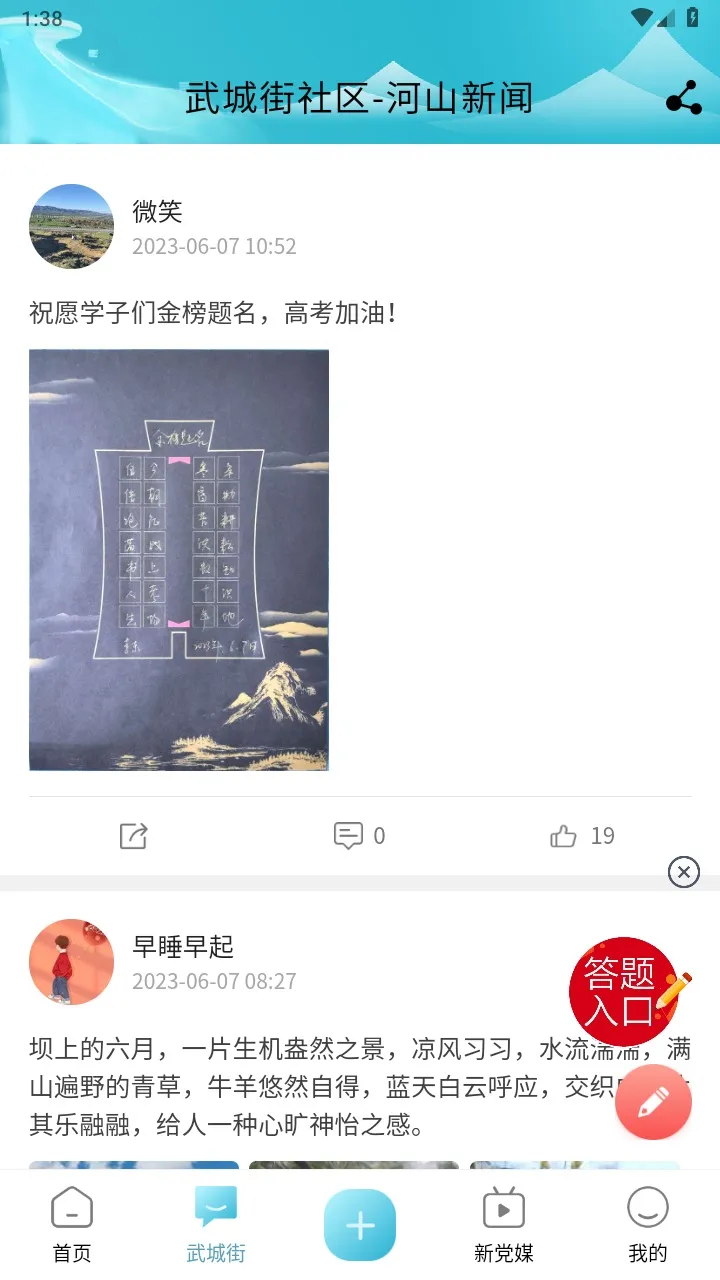Go to the 新党媒 tab
This screenshot has height=1280, width=720.
(x=504, y=1224)
